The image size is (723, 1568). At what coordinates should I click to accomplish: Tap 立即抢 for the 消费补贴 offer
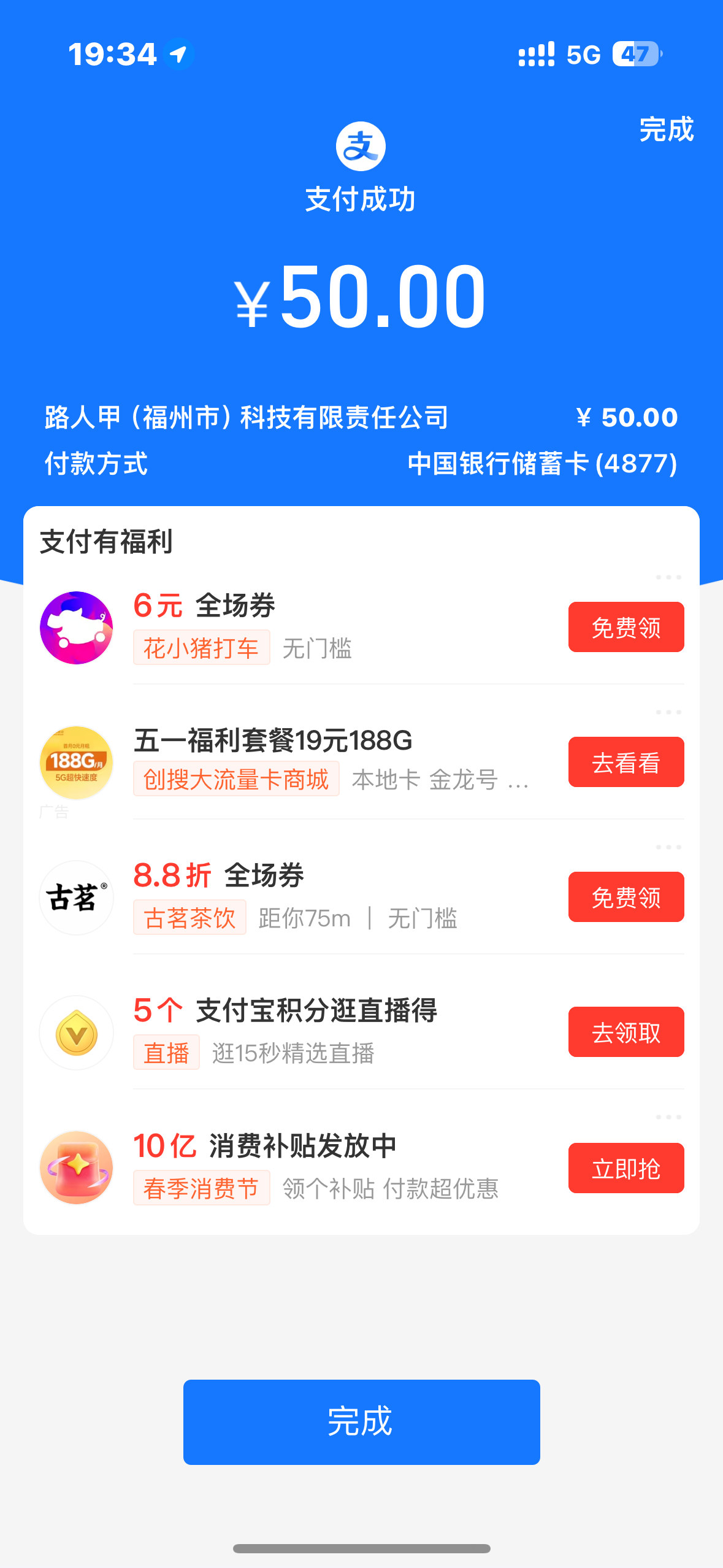625,1168
